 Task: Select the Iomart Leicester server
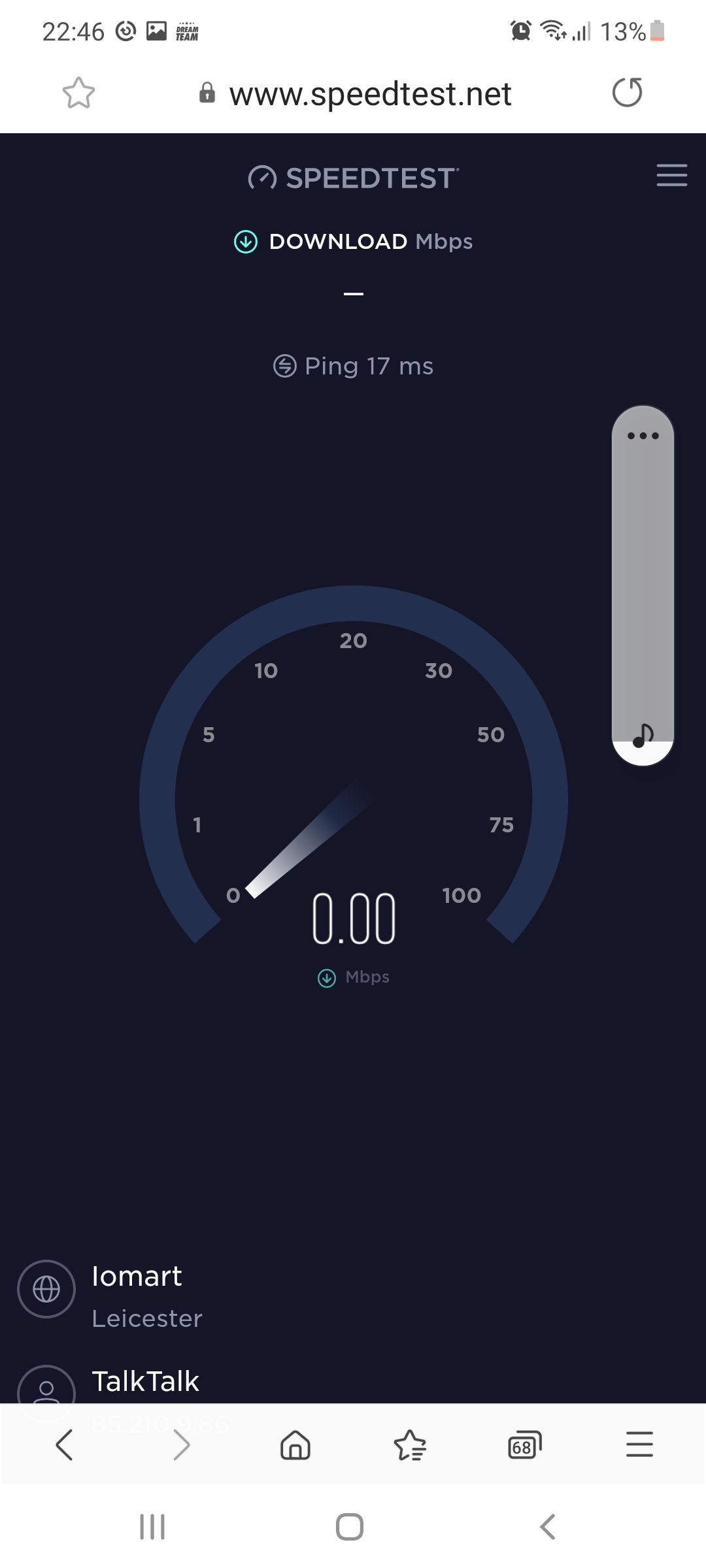click(x=137, y=1295)
